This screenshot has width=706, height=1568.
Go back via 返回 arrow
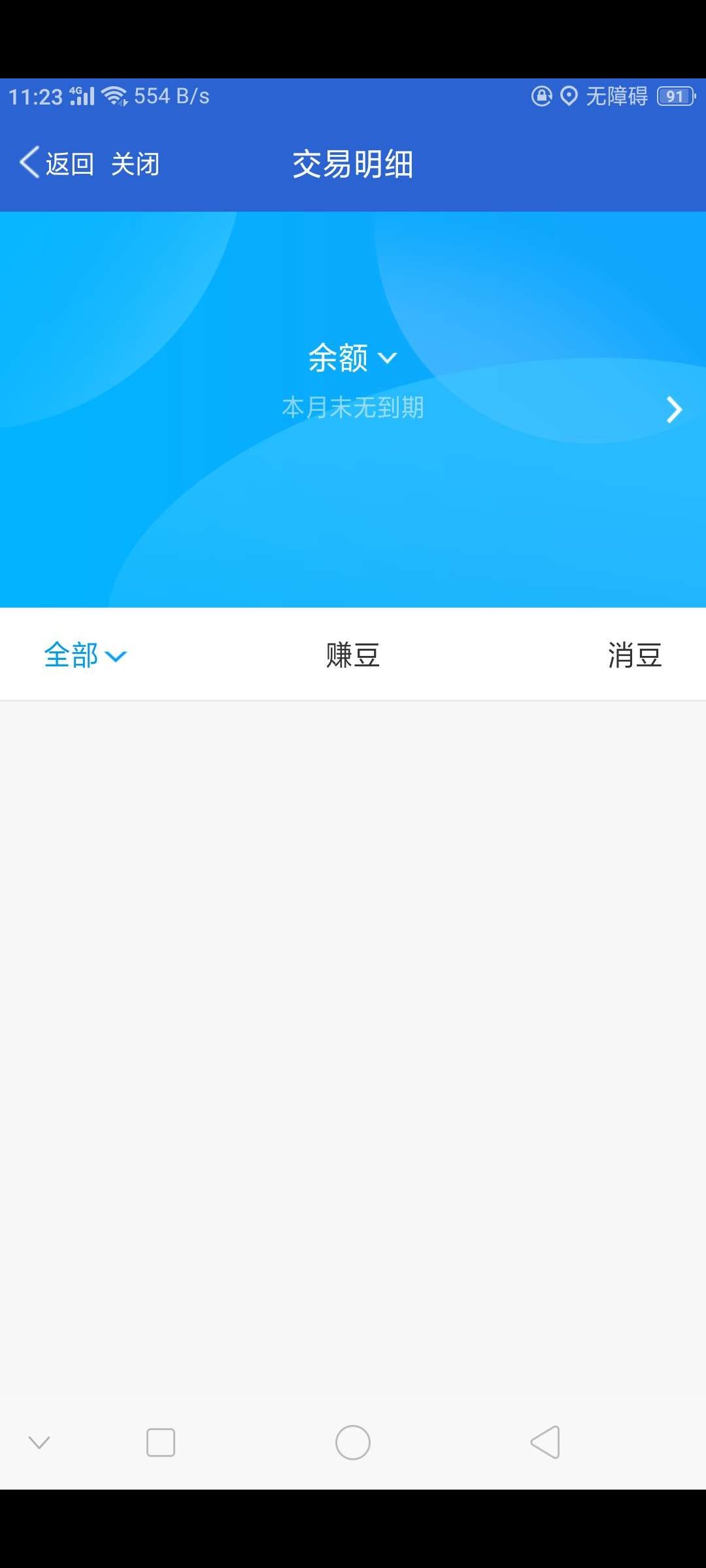point(55,163)
